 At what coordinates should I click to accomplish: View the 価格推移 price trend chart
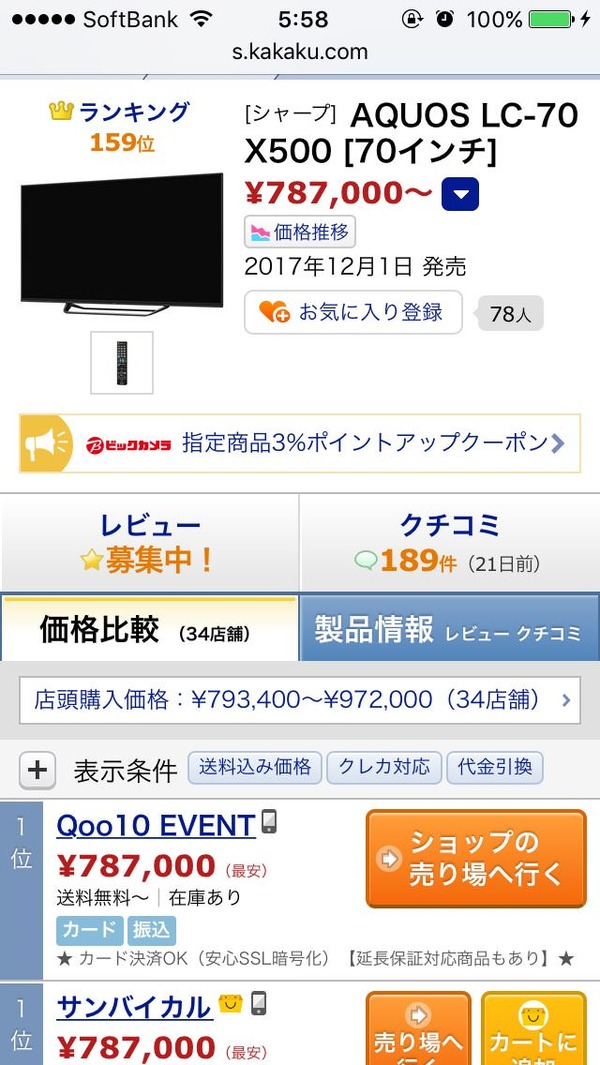pyautogui.click(x=300, y=232)
